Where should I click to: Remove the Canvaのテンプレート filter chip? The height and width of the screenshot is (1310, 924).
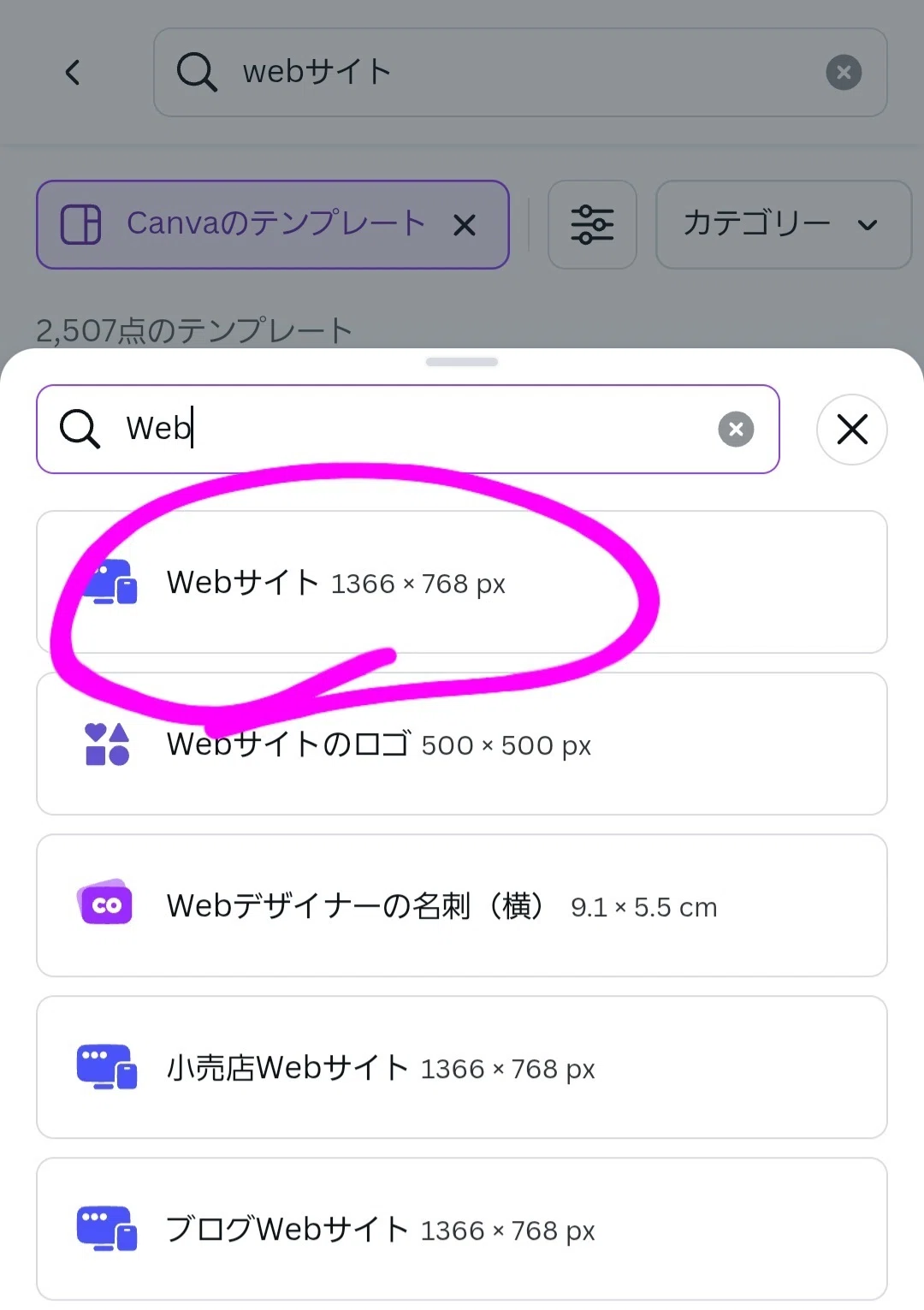(465, 225)
